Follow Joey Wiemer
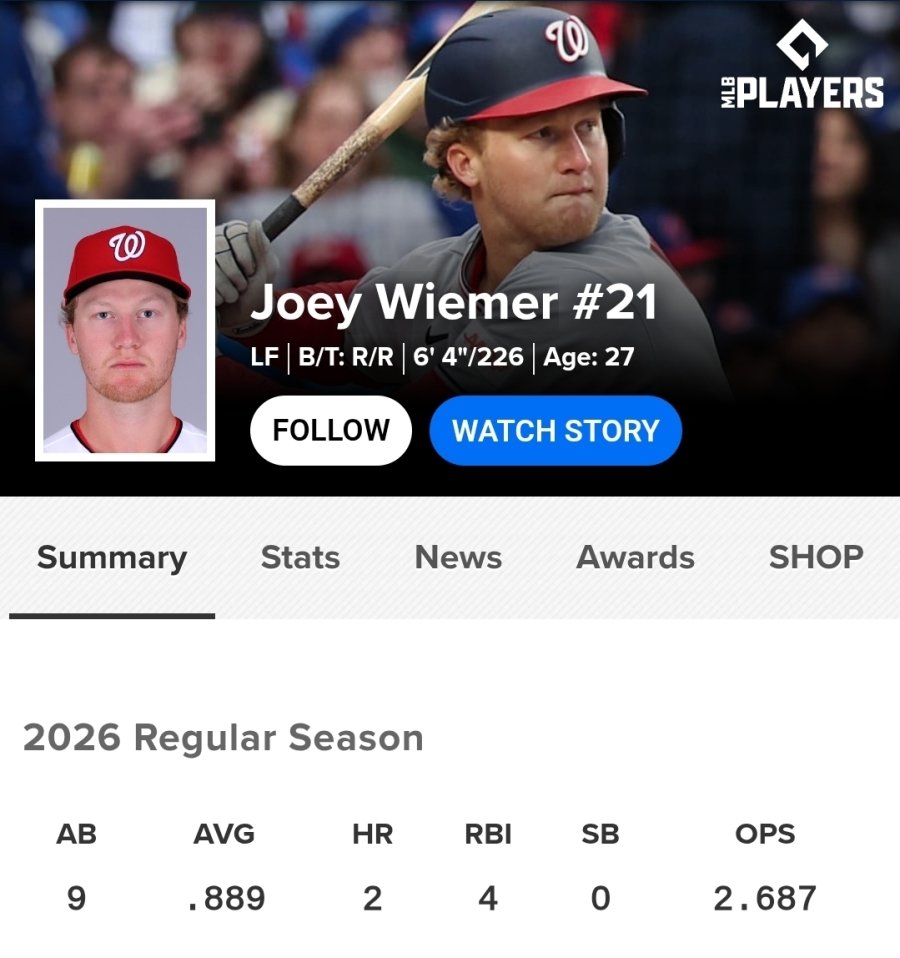This screenshot has width=900, height=958. (x=330, y=431)
